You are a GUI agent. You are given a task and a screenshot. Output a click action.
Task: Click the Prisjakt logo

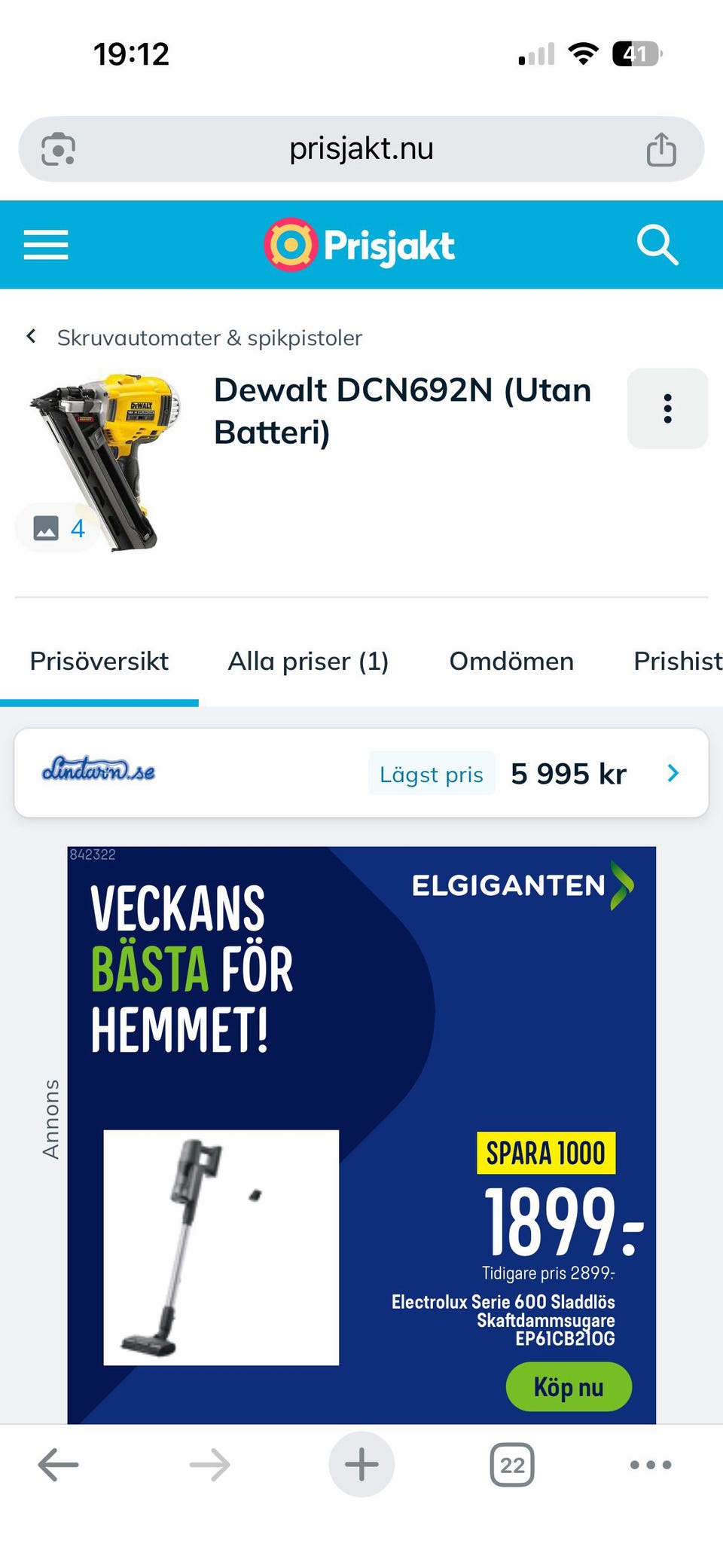[x=360, y=244]
